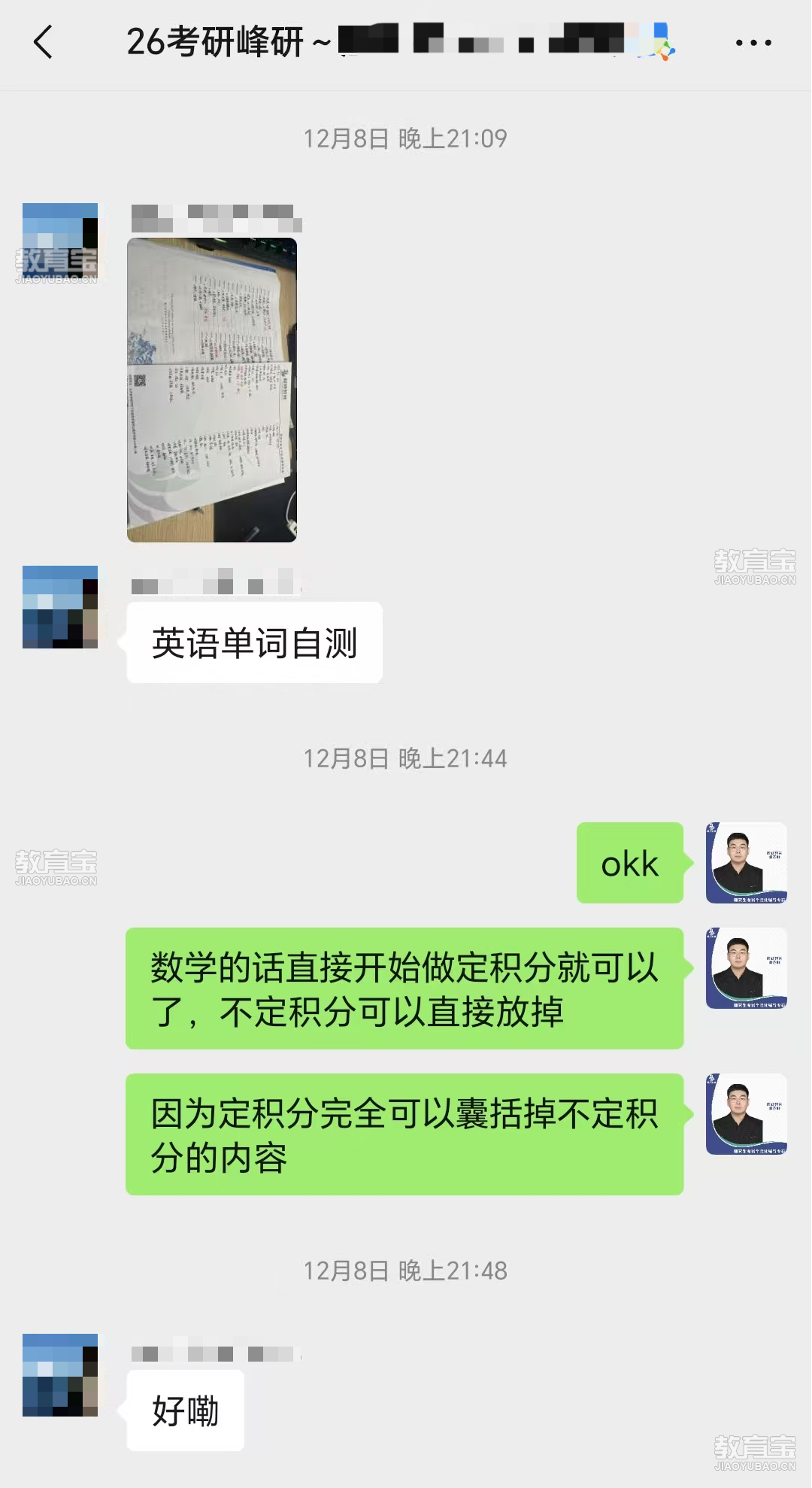Open teacher avatar next to okk message
The height and width of the screenshot is (1488, 812).
pos(746,863)
